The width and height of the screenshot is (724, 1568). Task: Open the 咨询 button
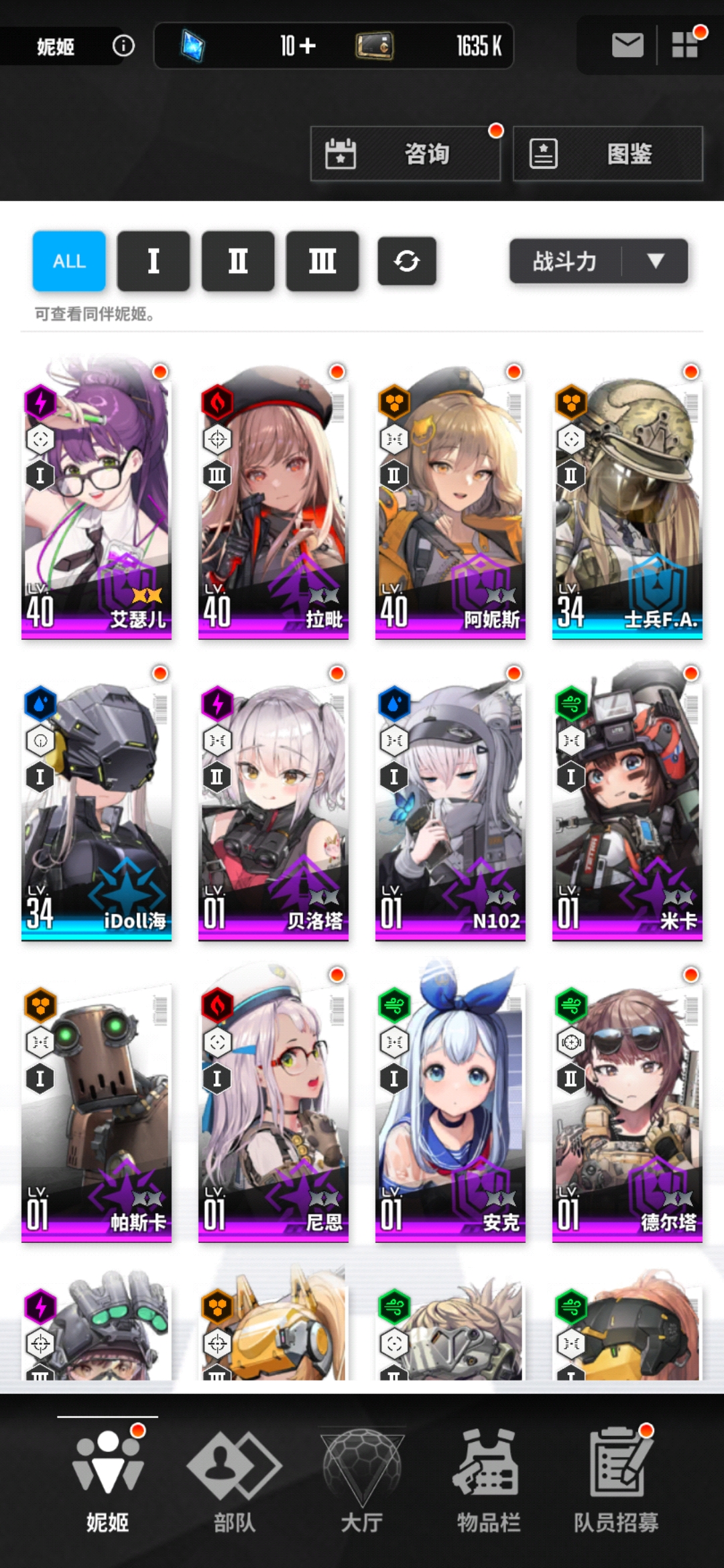click(x=405, y=154)
